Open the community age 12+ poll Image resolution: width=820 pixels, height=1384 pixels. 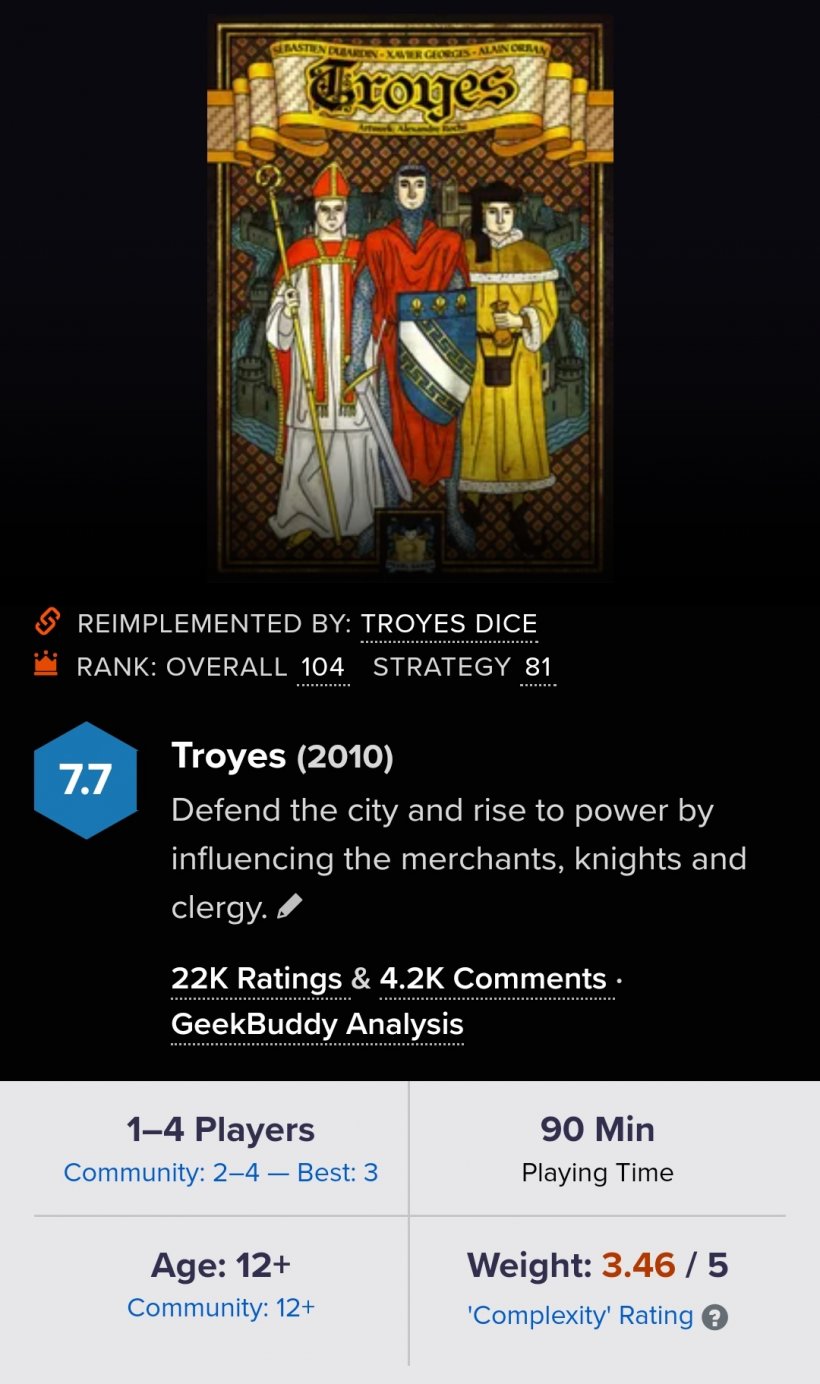pos(221,1308)
